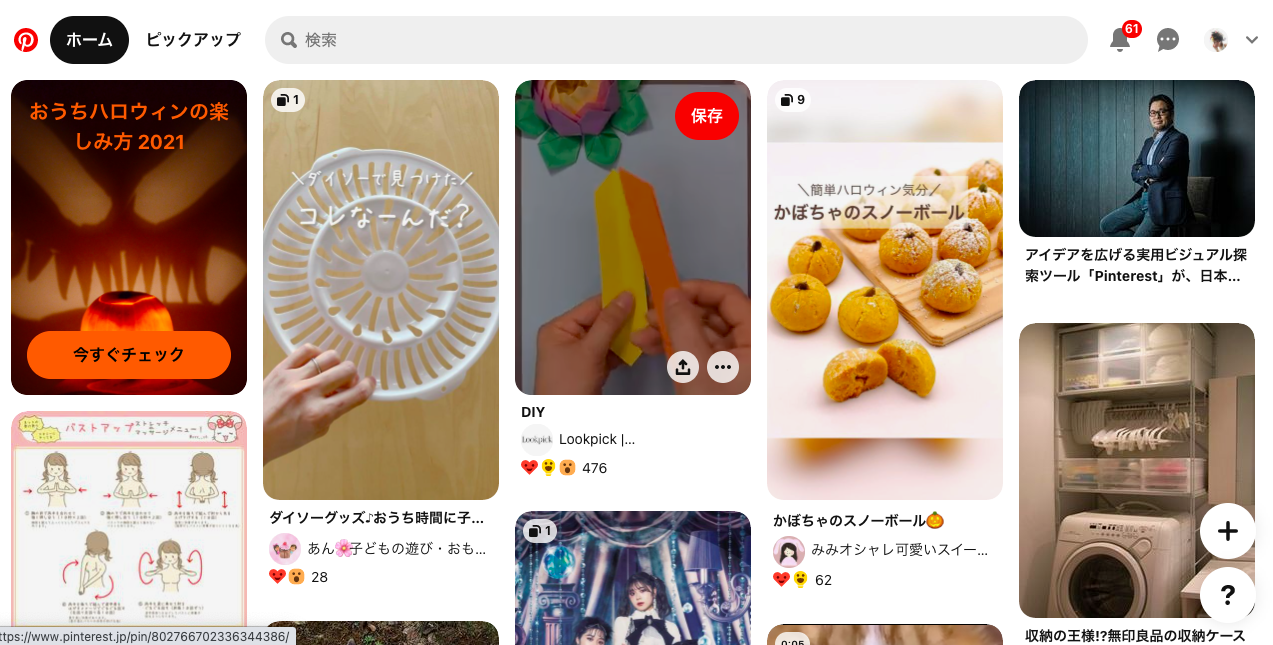Expand the account dropdown chevron
Screen dimensions: 1273x645
click(1252, 40)
